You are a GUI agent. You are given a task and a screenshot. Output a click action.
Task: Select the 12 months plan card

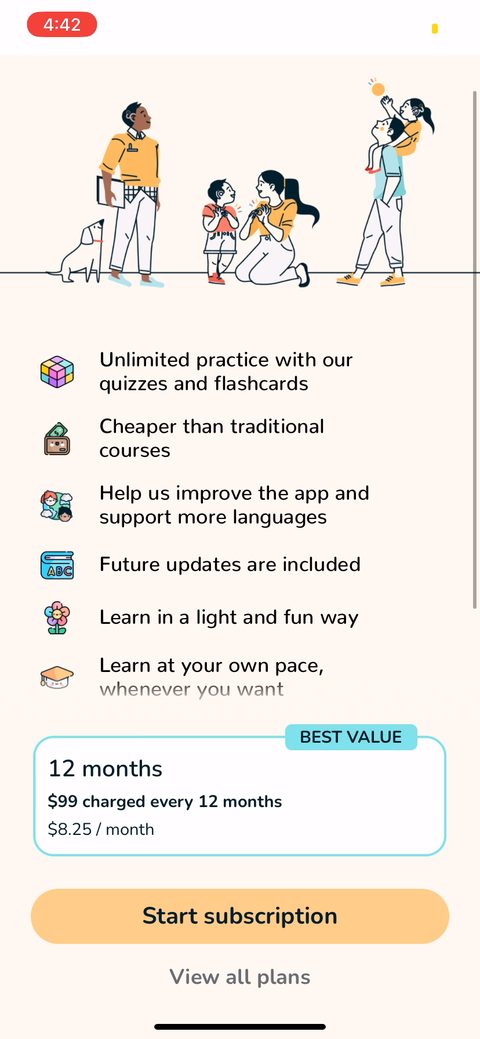pyautogui.click(x=239, y=795)
